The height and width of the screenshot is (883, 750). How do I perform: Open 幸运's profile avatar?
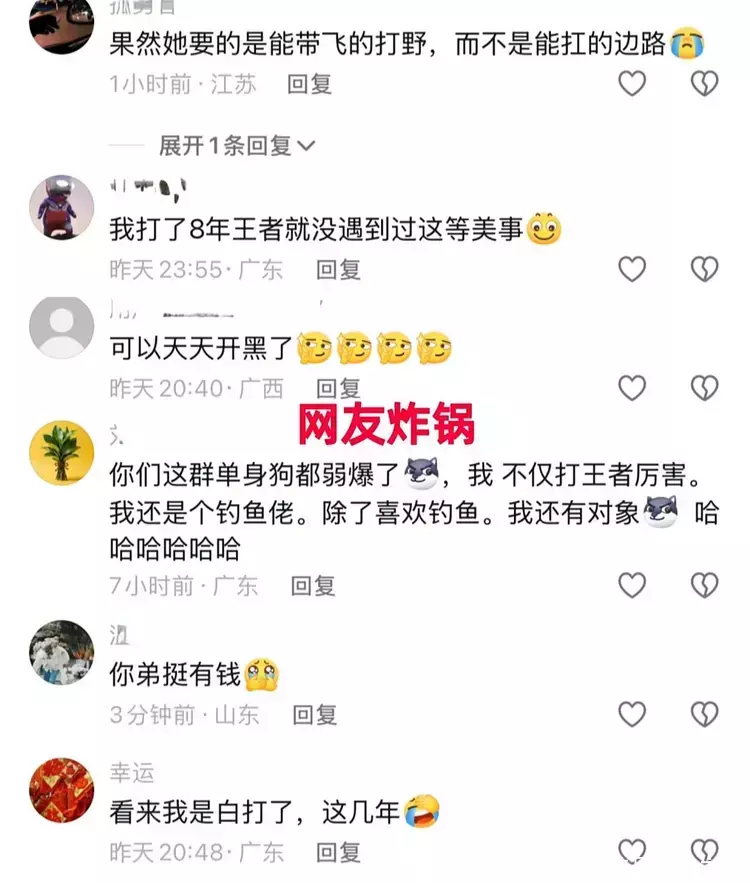coord(61,791)
